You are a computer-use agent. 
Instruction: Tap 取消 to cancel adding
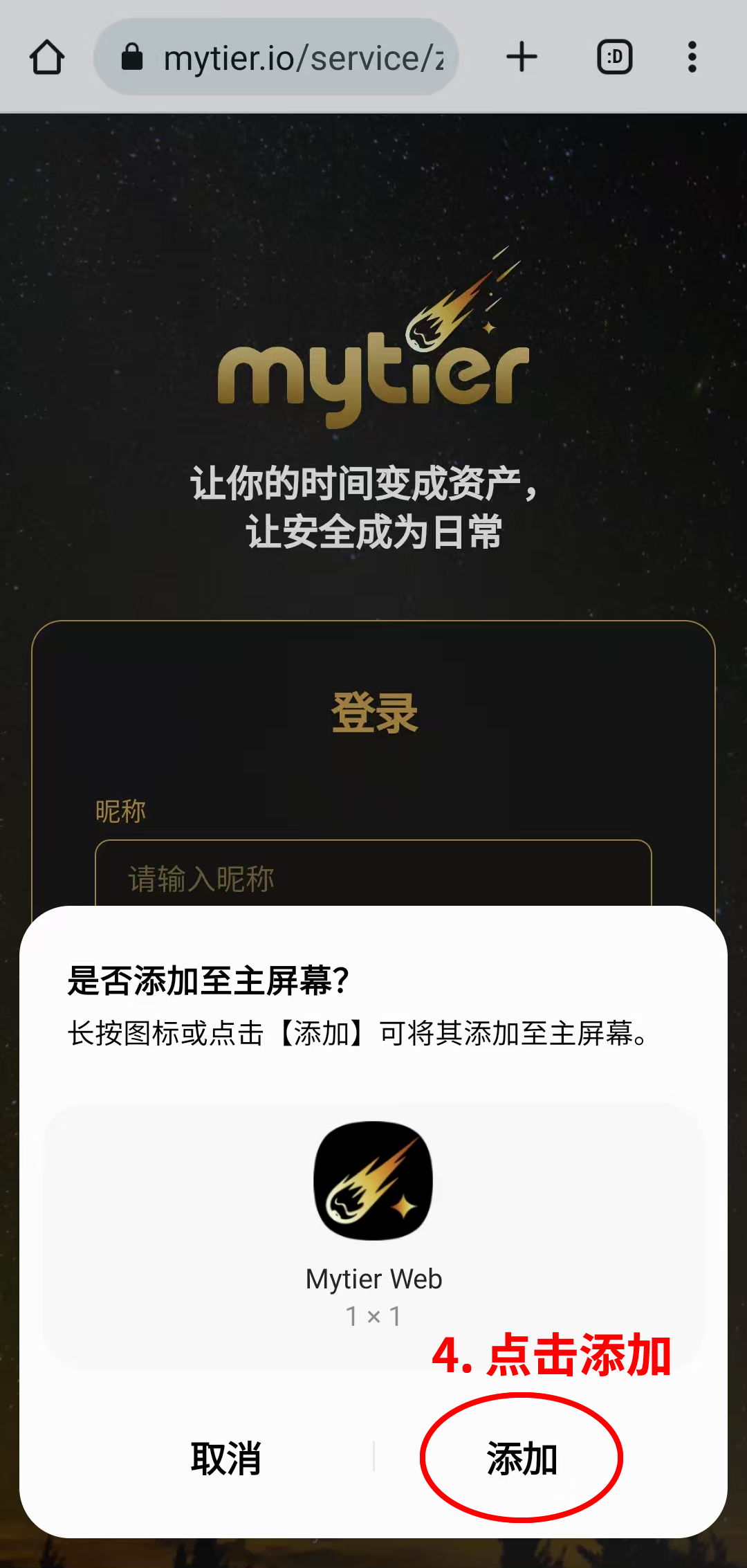[x=226, y=1458]
